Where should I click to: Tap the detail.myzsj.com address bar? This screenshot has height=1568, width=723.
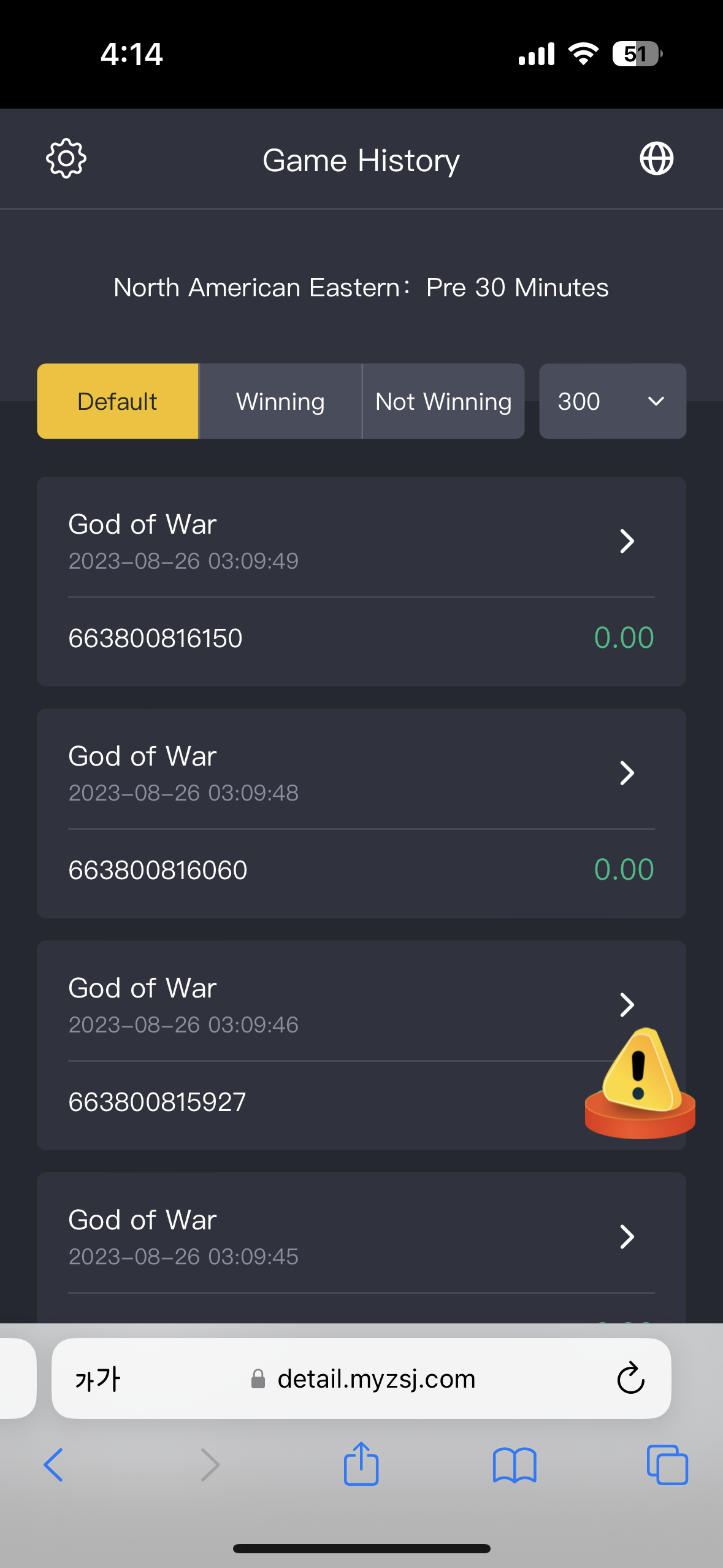[x=361, y=1378]
